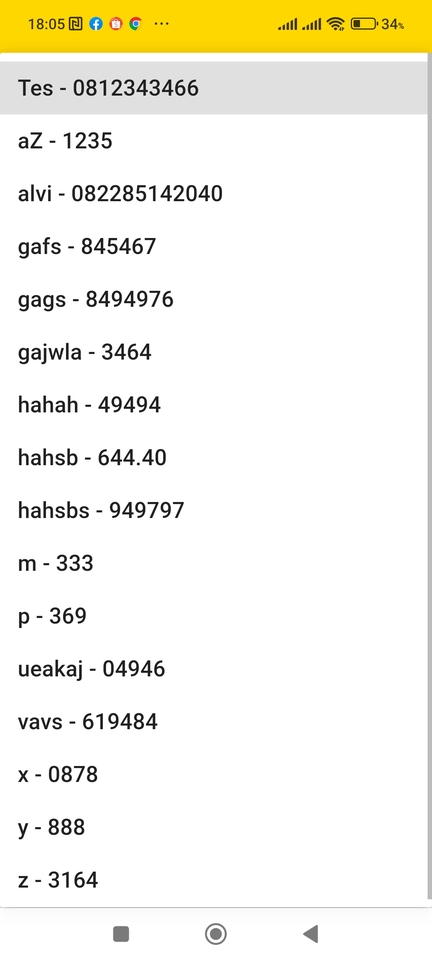Choose hahsbs - 949797

214,510
